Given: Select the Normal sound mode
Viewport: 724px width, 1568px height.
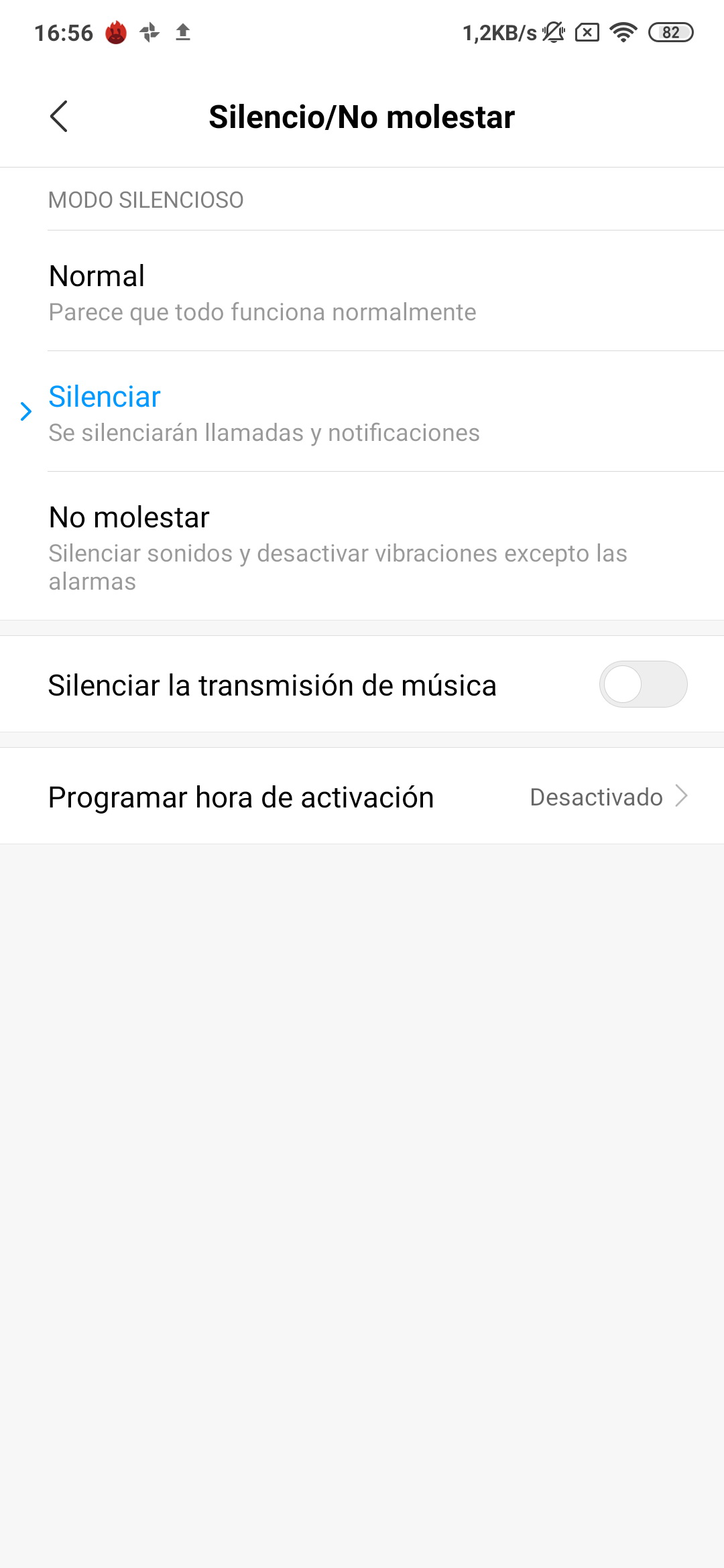Looking at the screenshot, I should point(362,291).
